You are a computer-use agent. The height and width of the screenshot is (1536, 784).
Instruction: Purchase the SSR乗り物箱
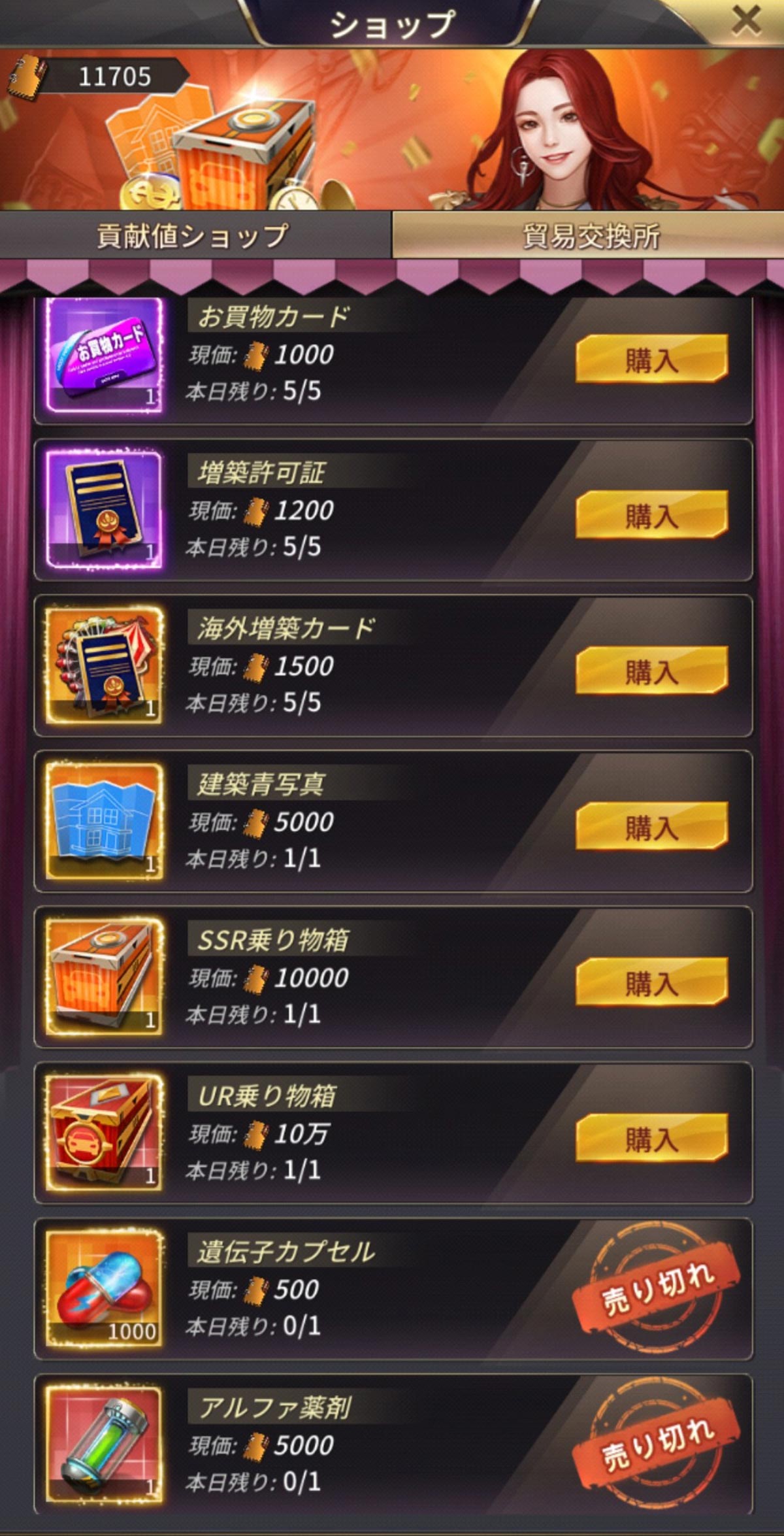(651, 982)
